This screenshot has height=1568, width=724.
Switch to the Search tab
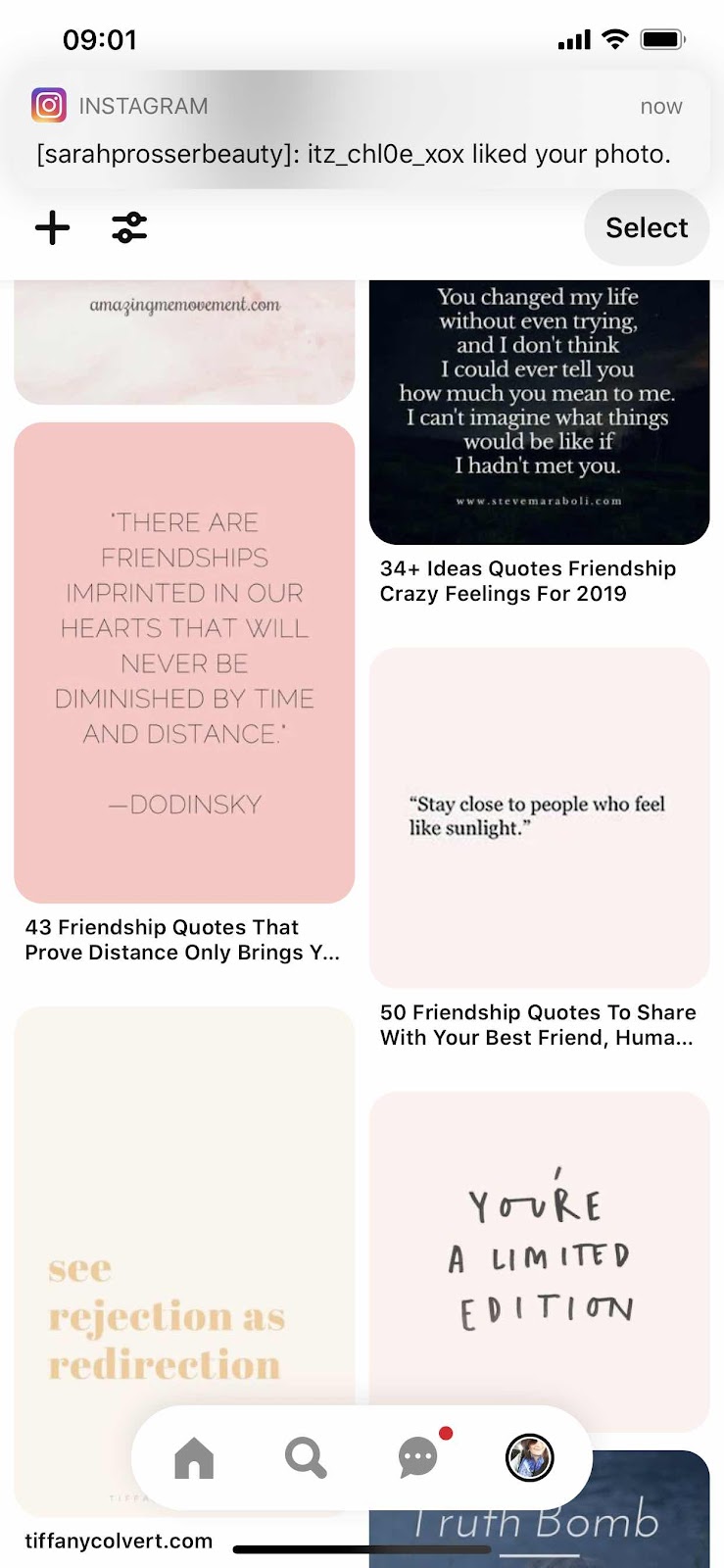click(306, 1458)
